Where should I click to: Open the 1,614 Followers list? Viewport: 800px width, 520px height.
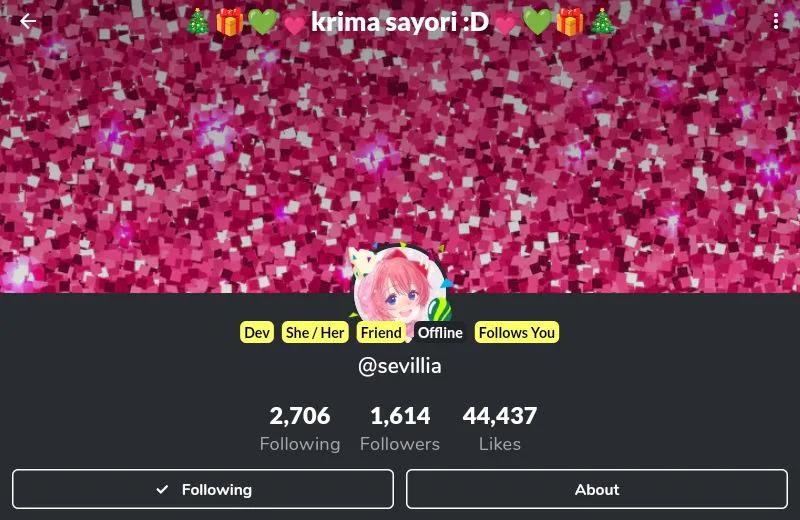[x=400, y=429]
